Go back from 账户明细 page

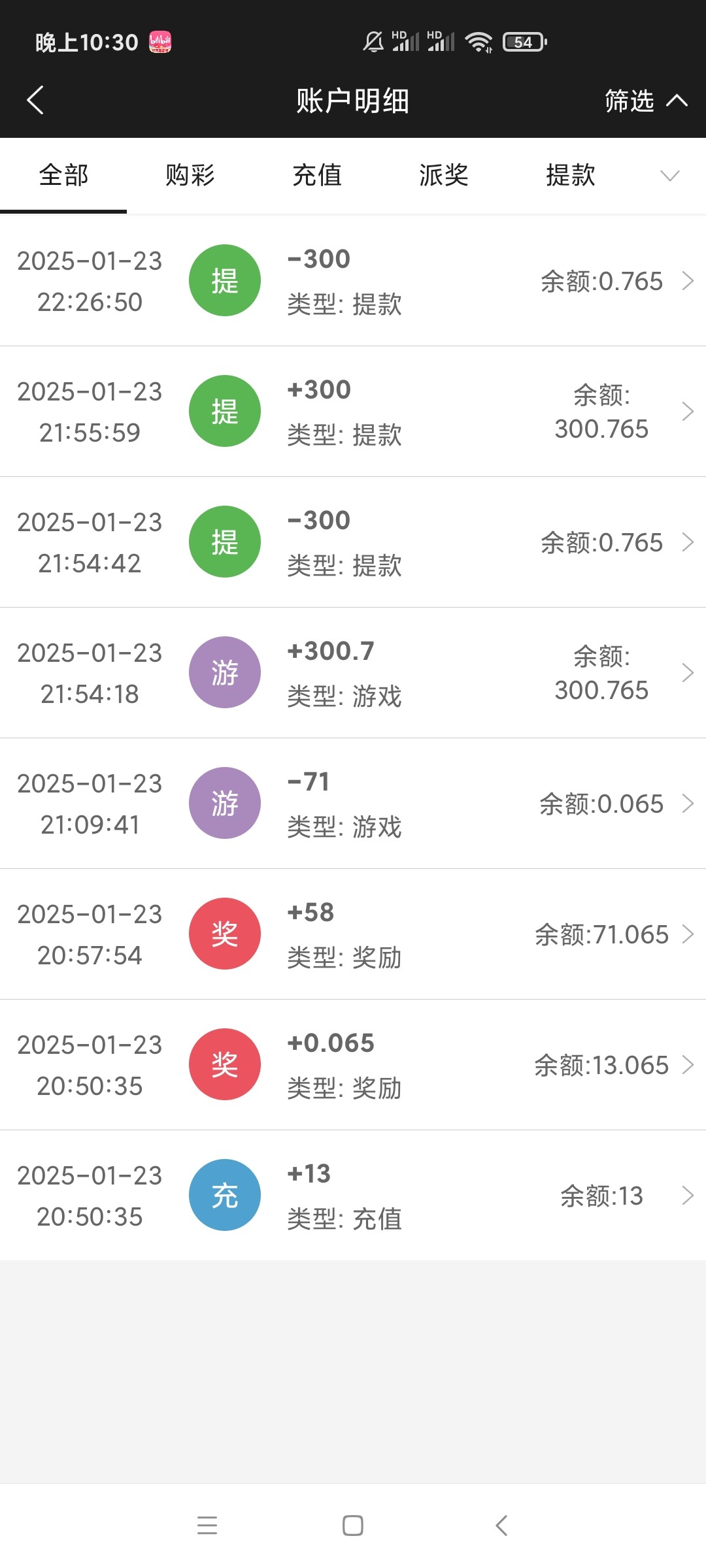tap(36, 101)
